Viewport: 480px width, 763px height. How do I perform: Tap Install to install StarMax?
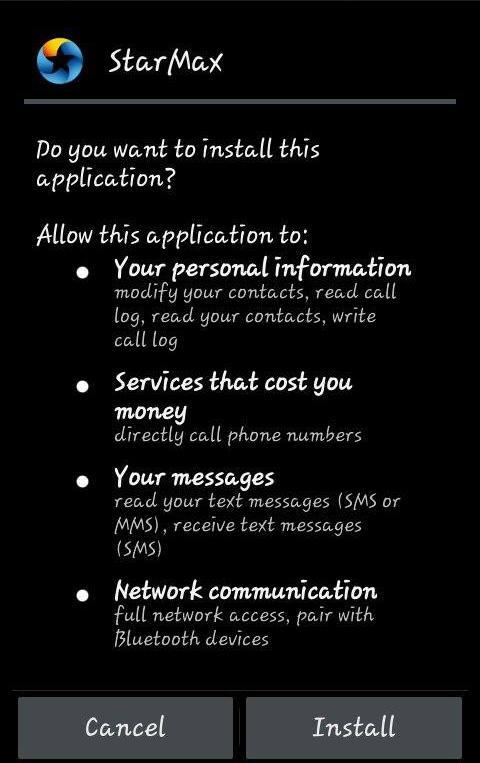(x=354, y=727)
